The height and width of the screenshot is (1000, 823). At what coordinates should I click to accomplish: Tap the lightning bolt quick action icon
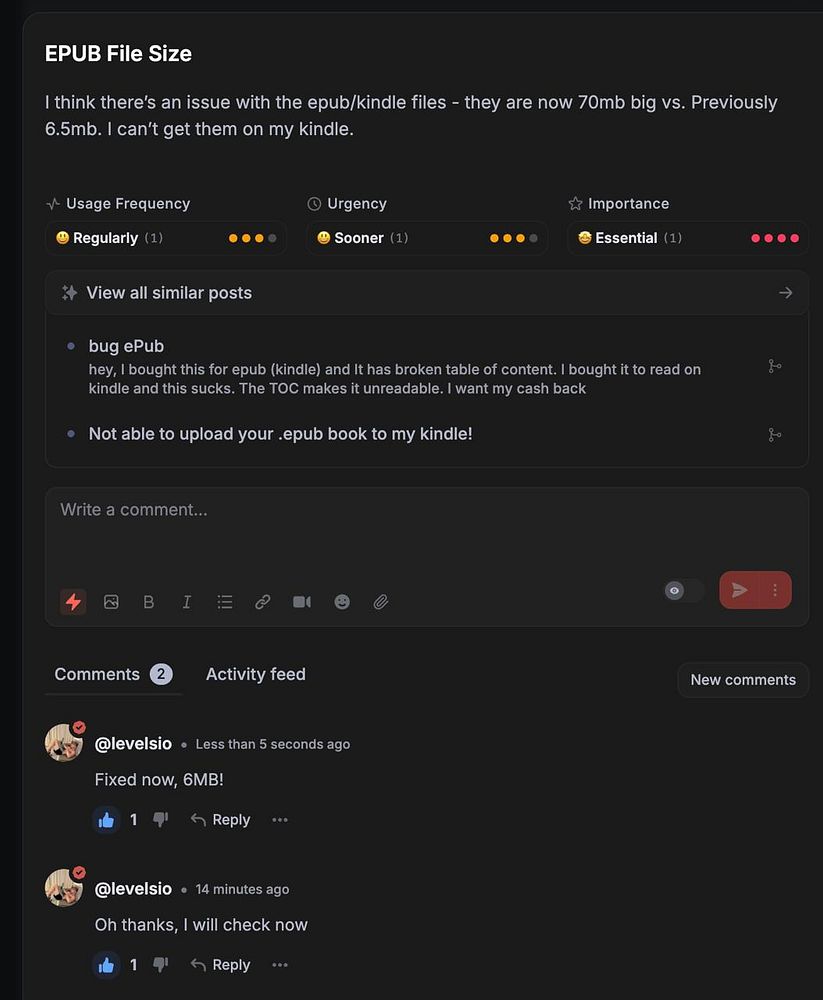[x=72, y=602]
